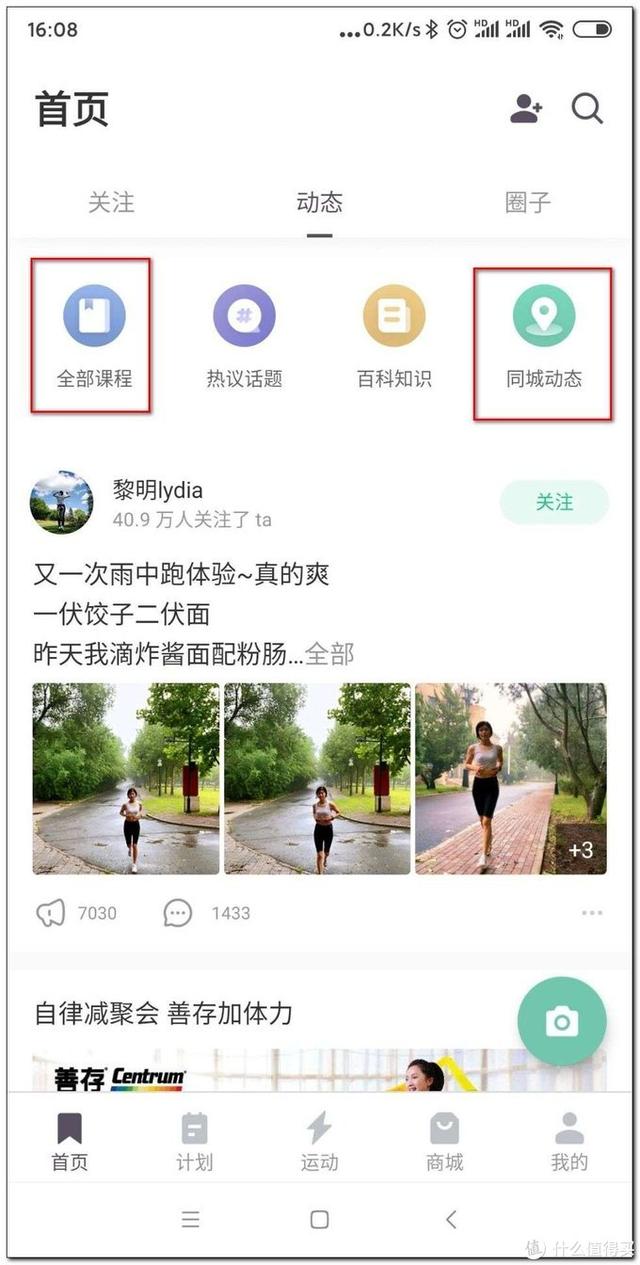Go to the 运动 tab

pyautogui.click(x=319, y=1141)
